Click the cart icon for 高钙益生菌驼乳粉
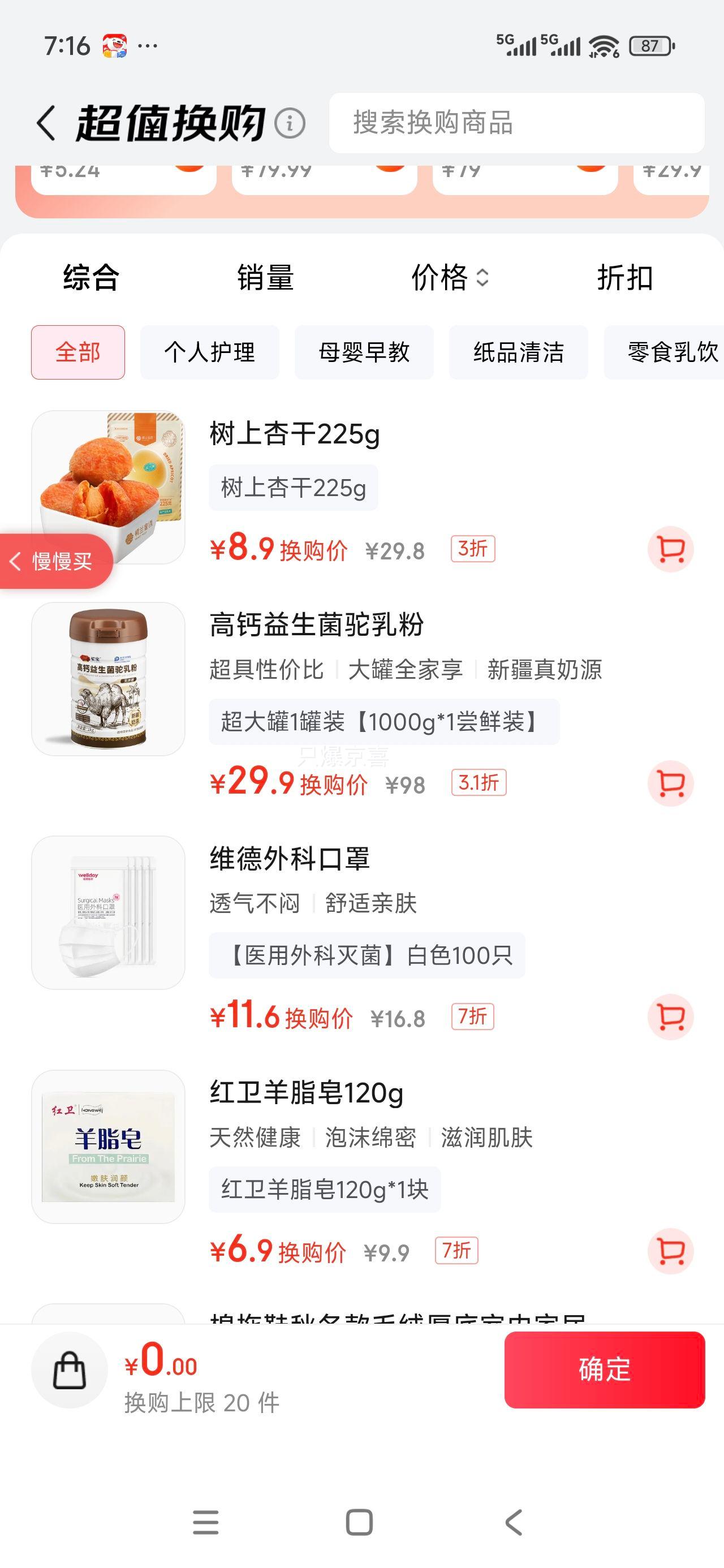The width and height of the screenshot is (724, 1568). pyautogui.click(x=670, y=785)
